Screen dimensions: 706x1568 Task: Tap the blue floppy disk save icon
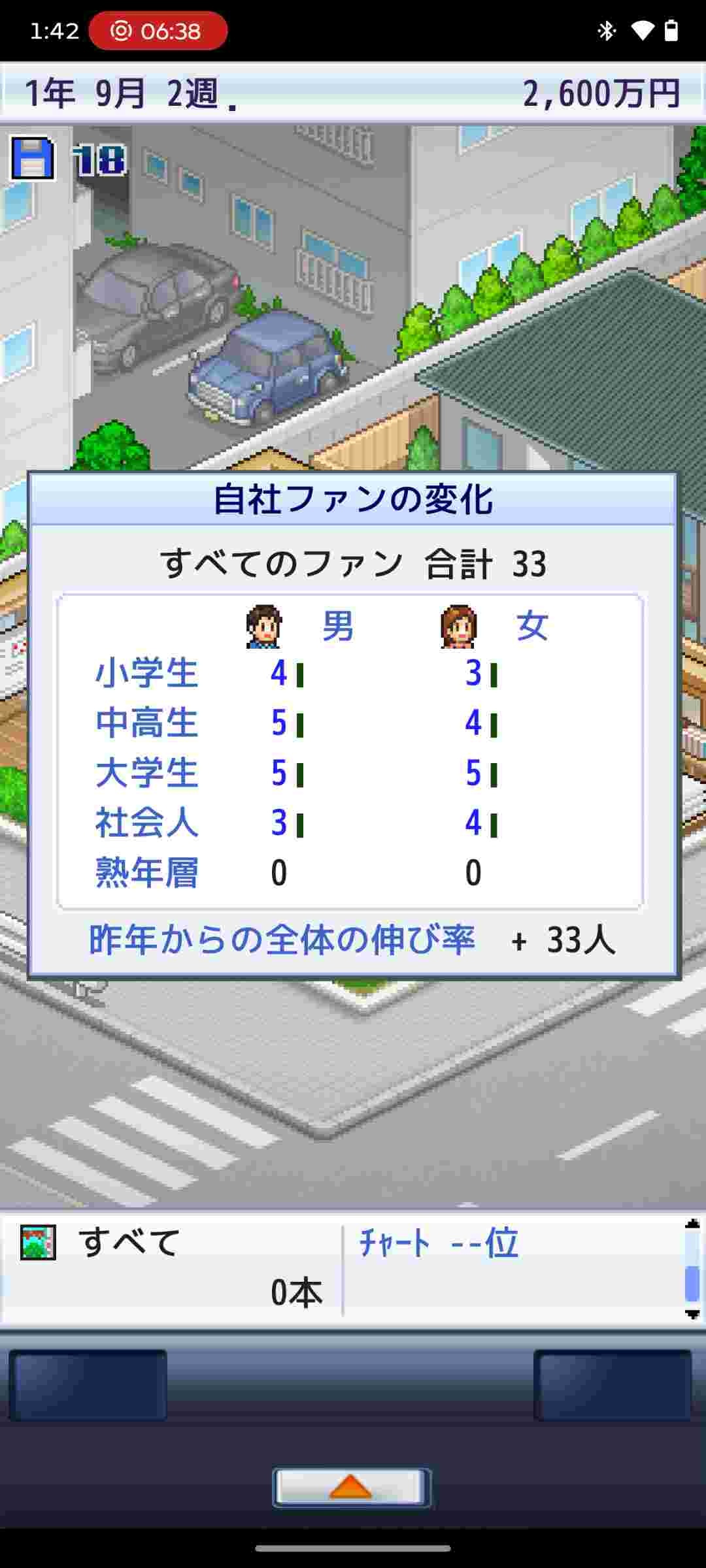point(31,159)
